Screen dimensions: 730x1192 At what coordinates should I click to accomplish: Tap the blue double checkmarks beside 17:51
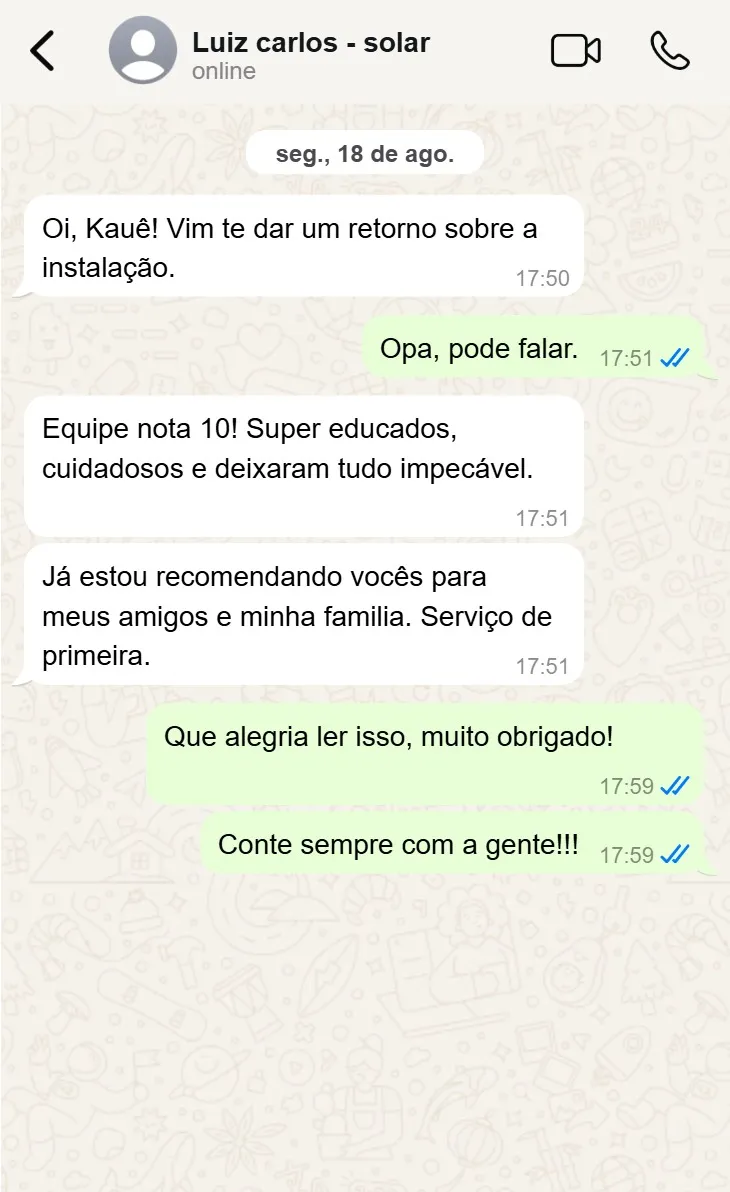pos(676,357)
